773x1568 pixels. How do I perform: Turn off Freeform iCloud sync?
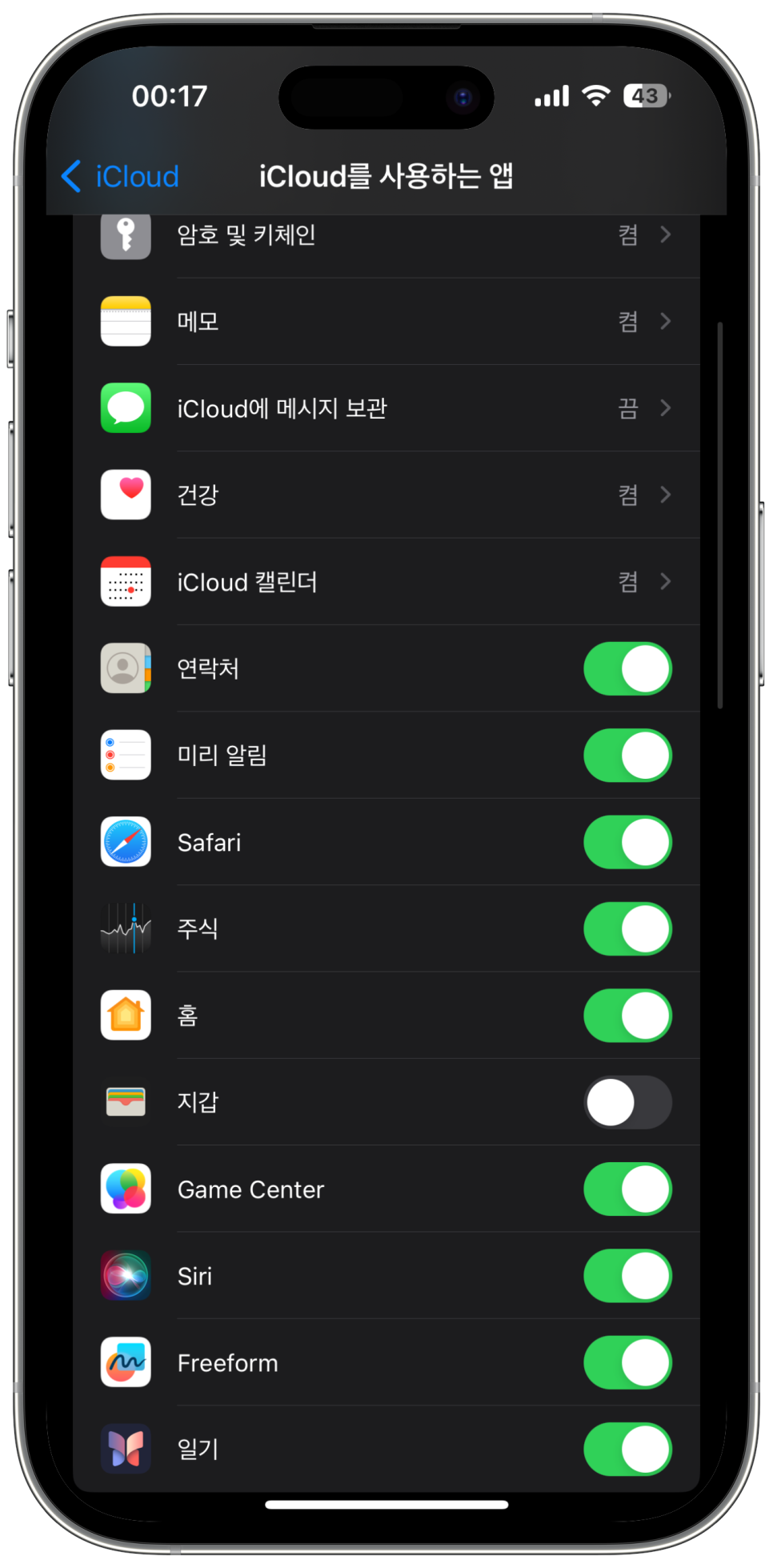pyautogui.click(x=627, y=1362)
